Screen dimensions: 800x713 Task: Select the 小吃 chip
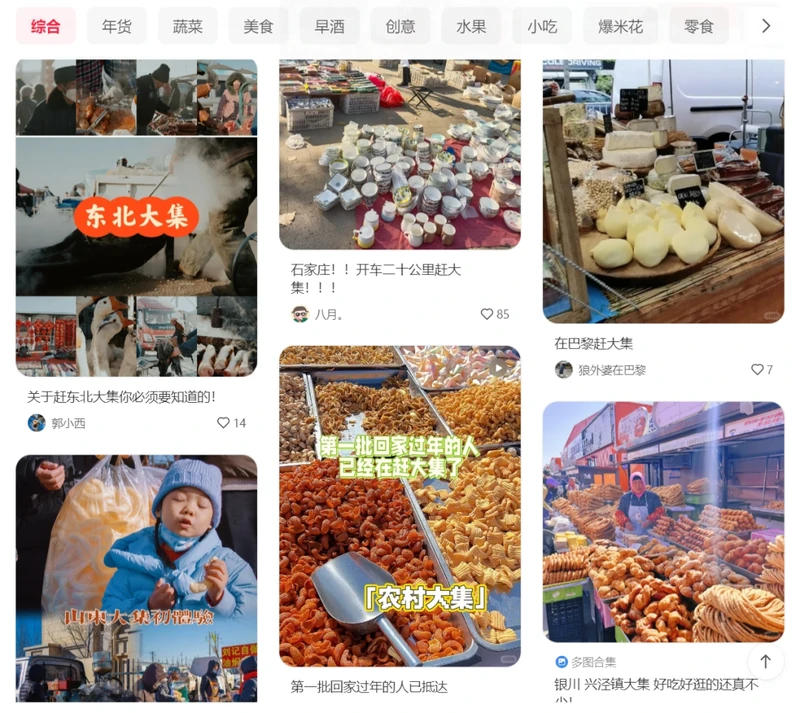click(542, 26)
